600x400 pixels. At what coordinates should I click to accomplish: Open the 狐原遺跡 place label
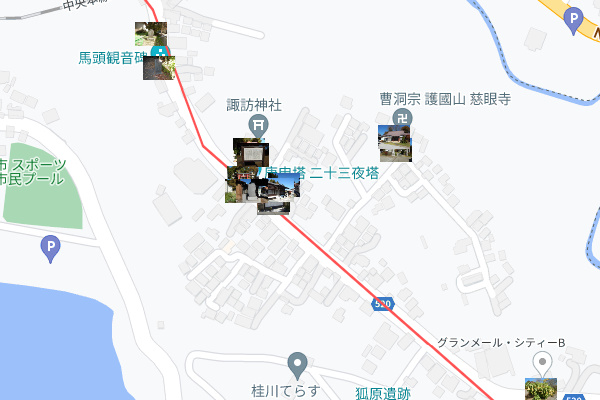pyautogui.click(x=385, y=392)
